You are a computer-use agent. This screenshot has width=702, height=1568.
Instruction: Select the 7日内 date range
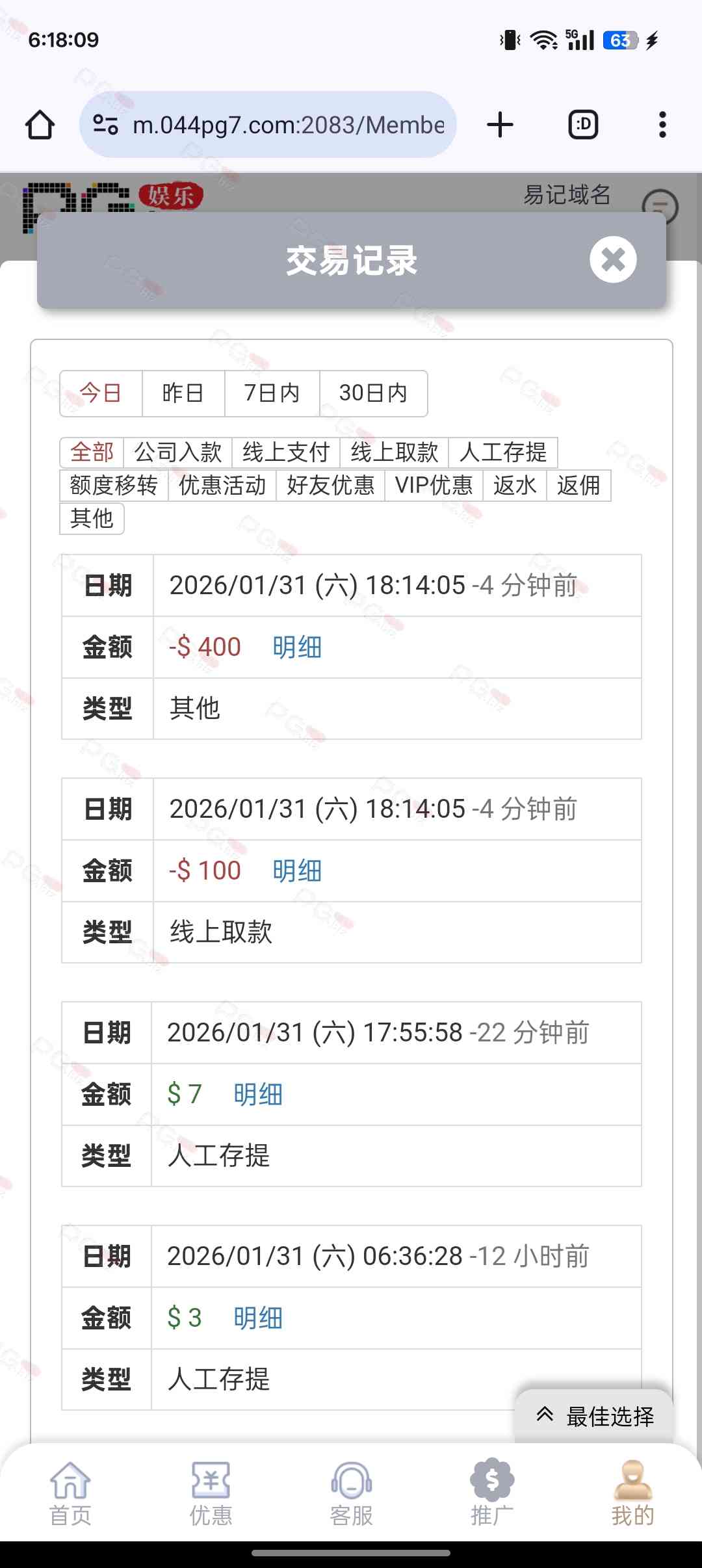(272, 393)
